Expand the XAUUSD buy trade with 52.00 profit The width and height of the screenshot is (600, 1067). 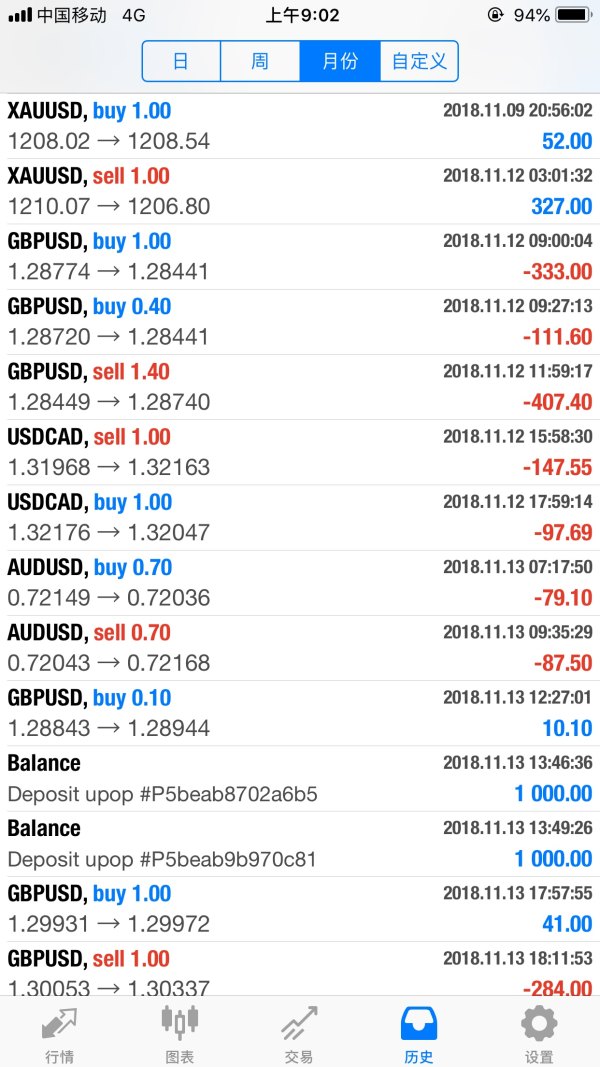[x=300, y=126]
